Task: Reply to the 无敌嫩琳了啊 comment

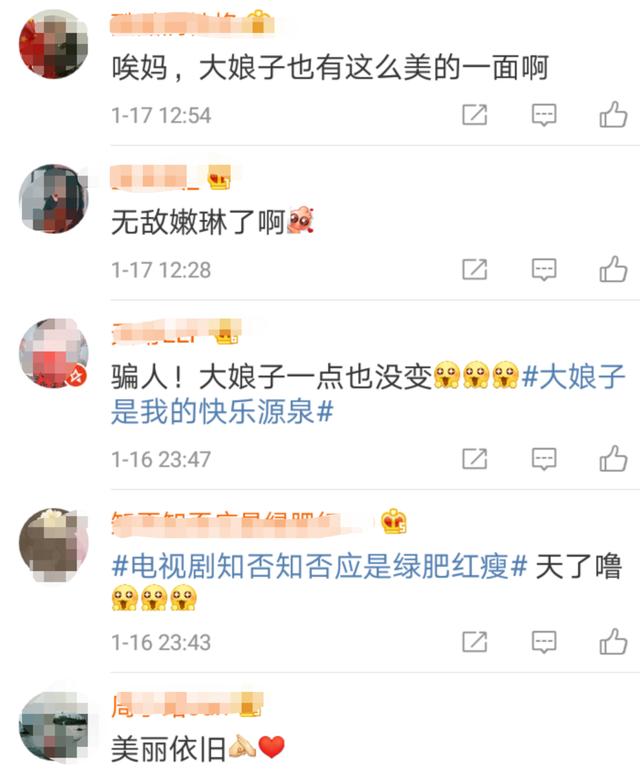Action: pyautogui.click(x=543, y=269)
